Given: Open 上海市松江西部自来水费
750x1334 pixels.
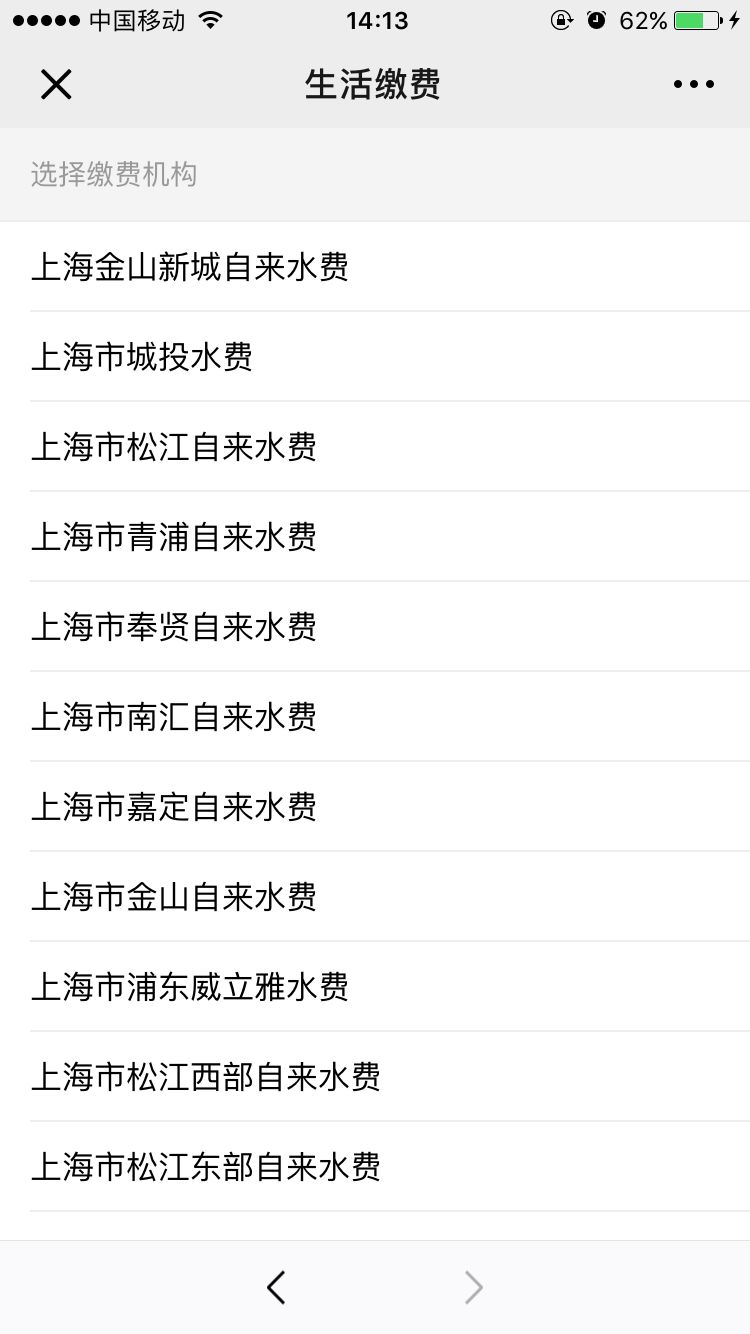Looking at the screenshot, I should (x=375, y=1077).
